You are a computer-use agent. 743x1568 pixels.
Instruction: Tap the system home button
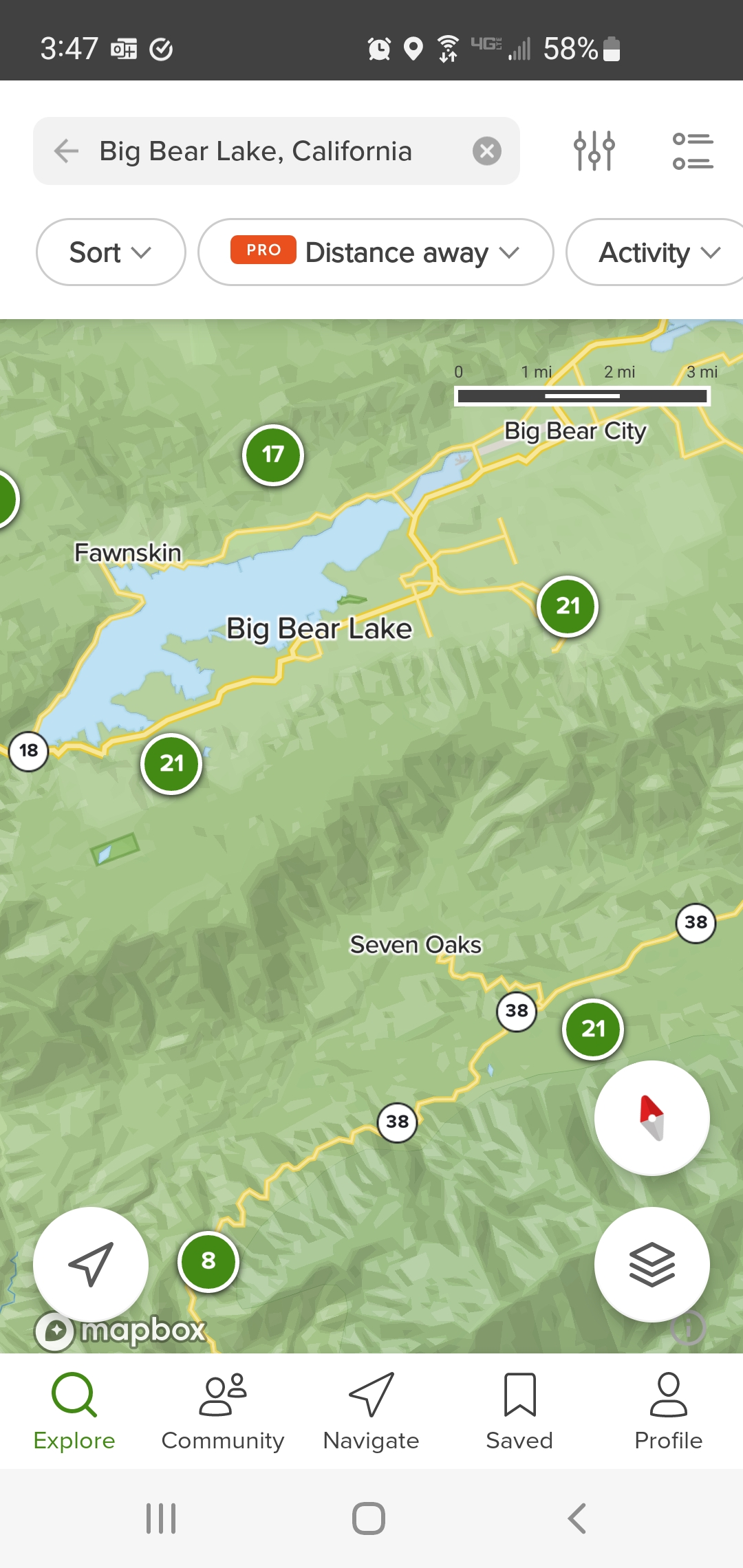pyautogui.click(x=369, y=1518)
